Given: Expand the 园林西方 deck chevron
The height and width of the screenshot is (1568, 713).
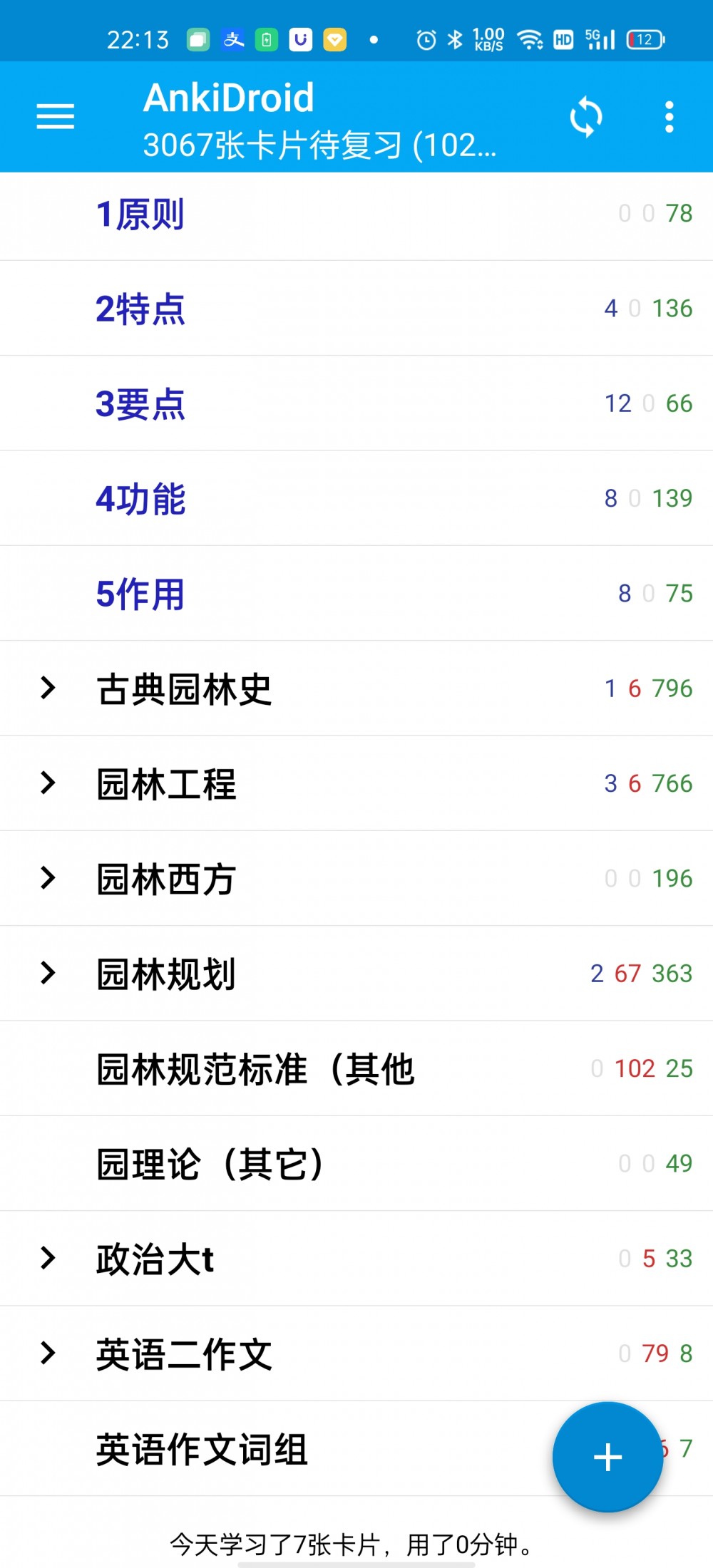Looking at the screenshot, I should pyautogui.click(x=48, y=878).
